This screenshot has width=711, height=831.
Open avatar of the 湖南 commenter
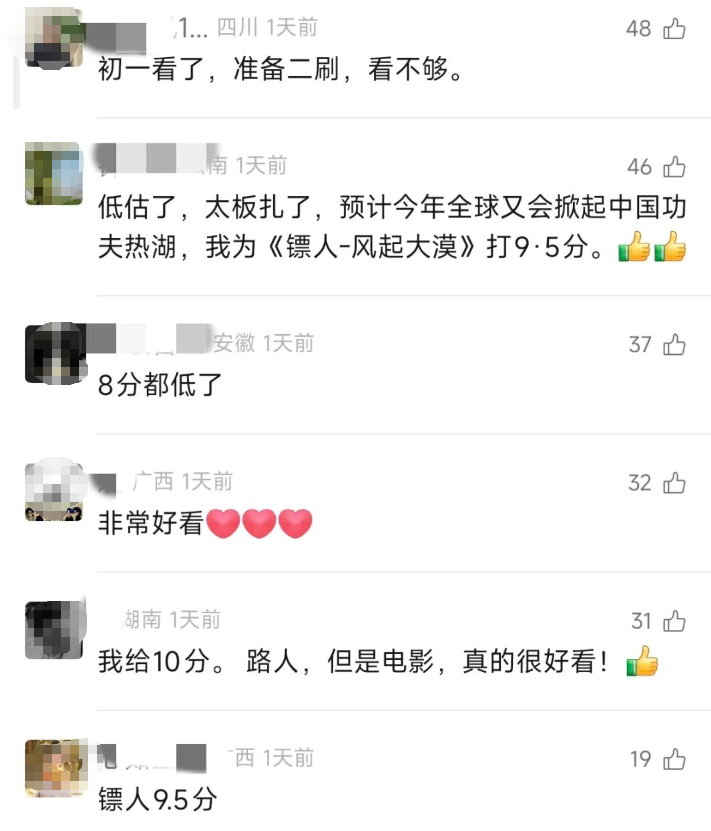(x=53, y=630)
